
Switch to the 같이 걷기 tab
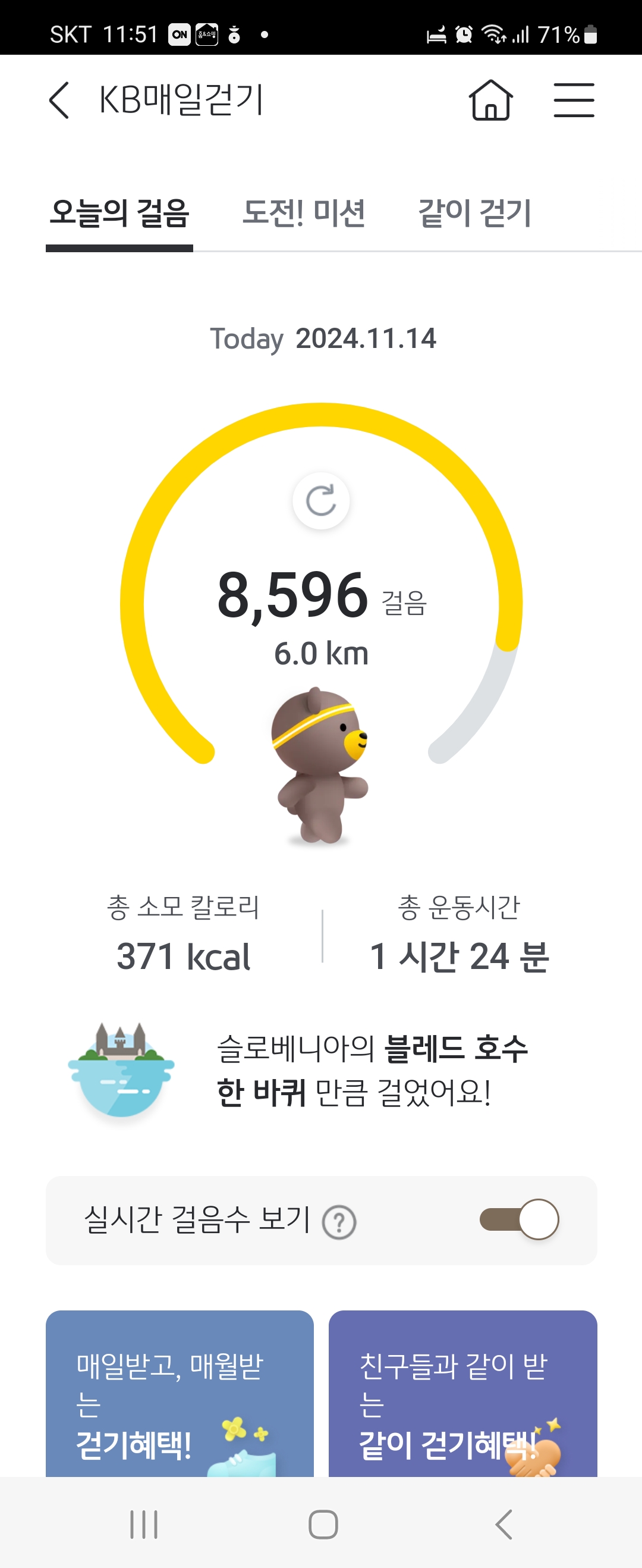[474, 214]
